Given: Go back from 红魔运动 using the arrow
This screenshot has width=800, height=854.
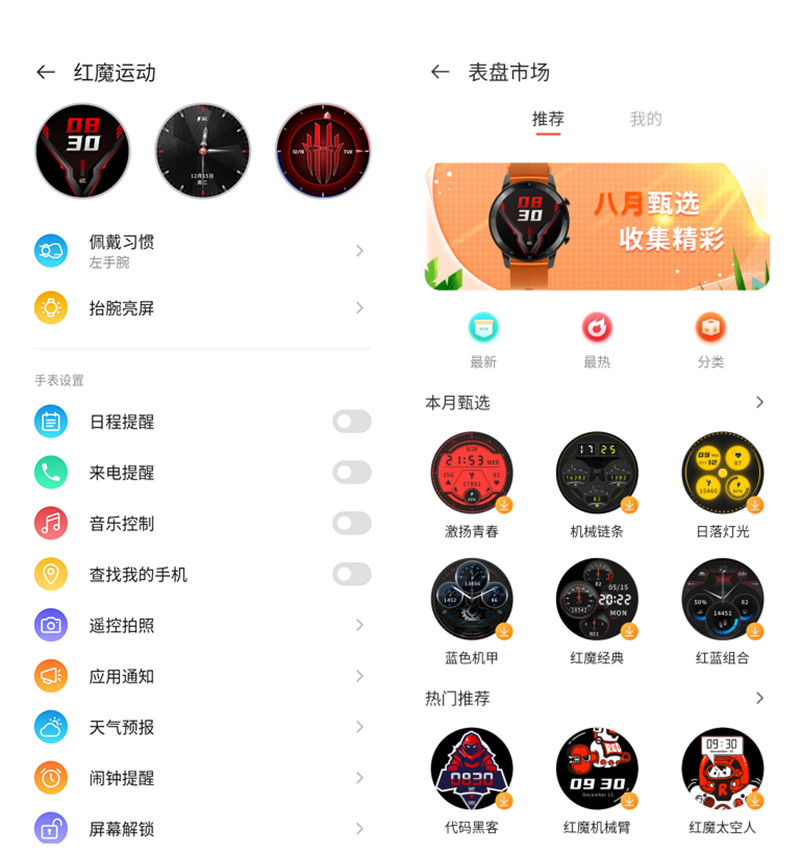Looking at the screenshot, I should click(44, 72).
